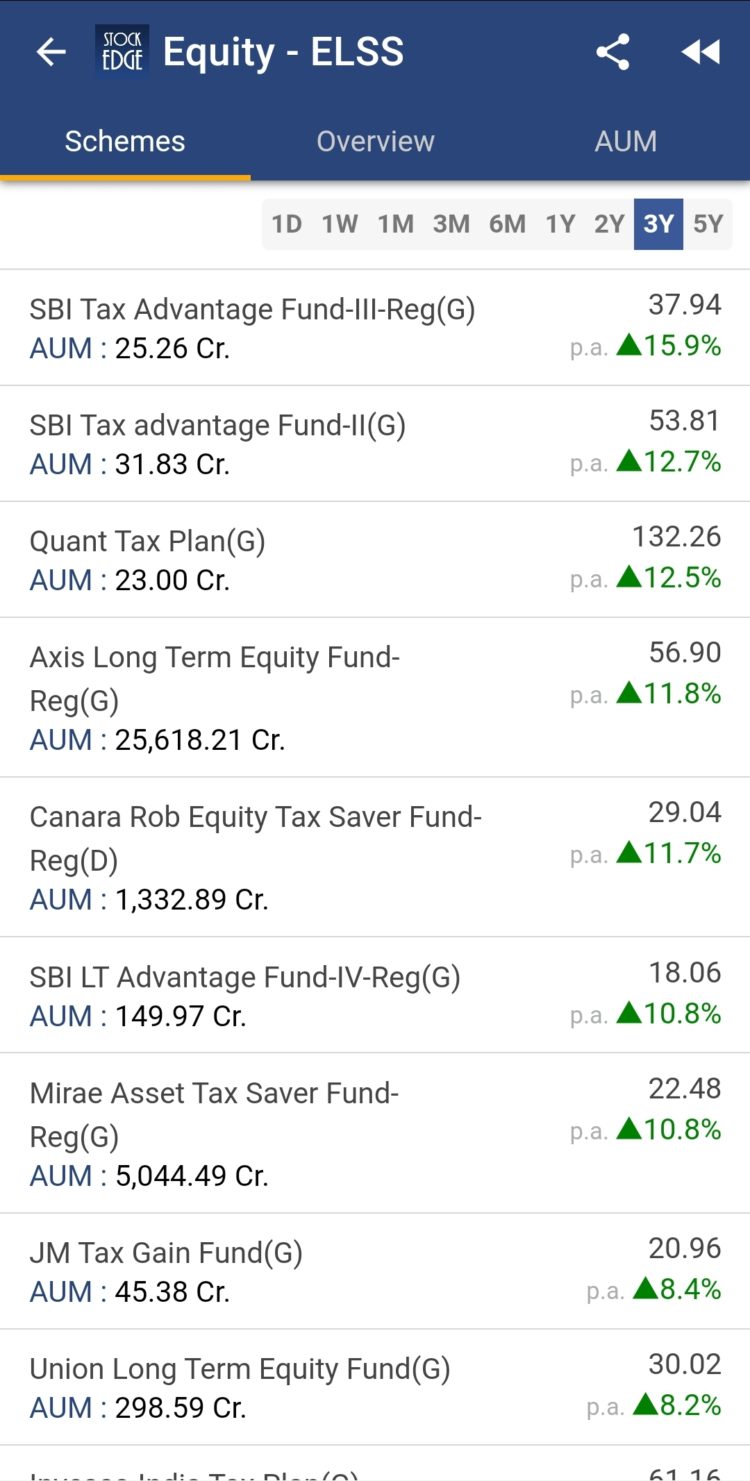Stay on the Schemes tab

pyautogui.click(x=124, y=141)
